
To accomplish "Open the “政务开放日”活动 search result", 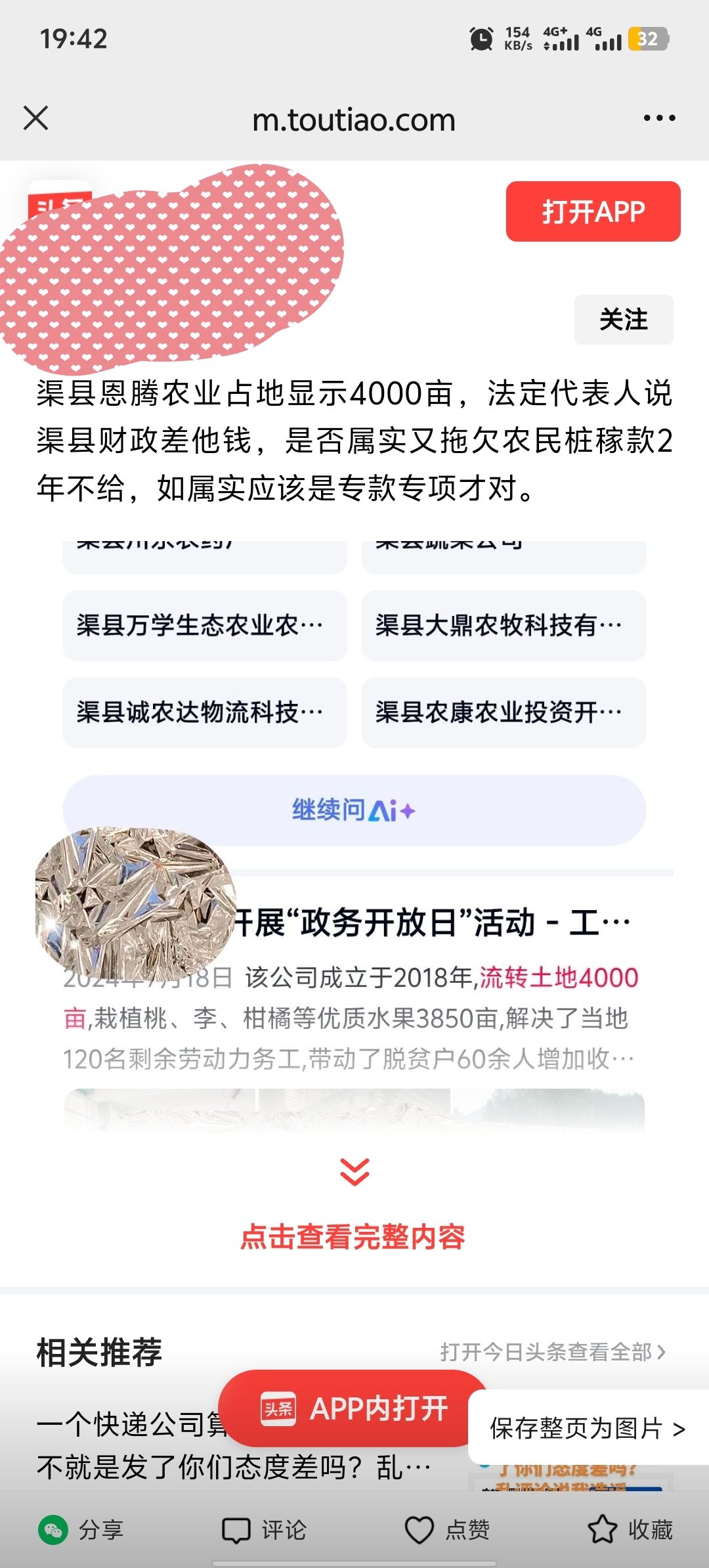I will pos(433,923).
